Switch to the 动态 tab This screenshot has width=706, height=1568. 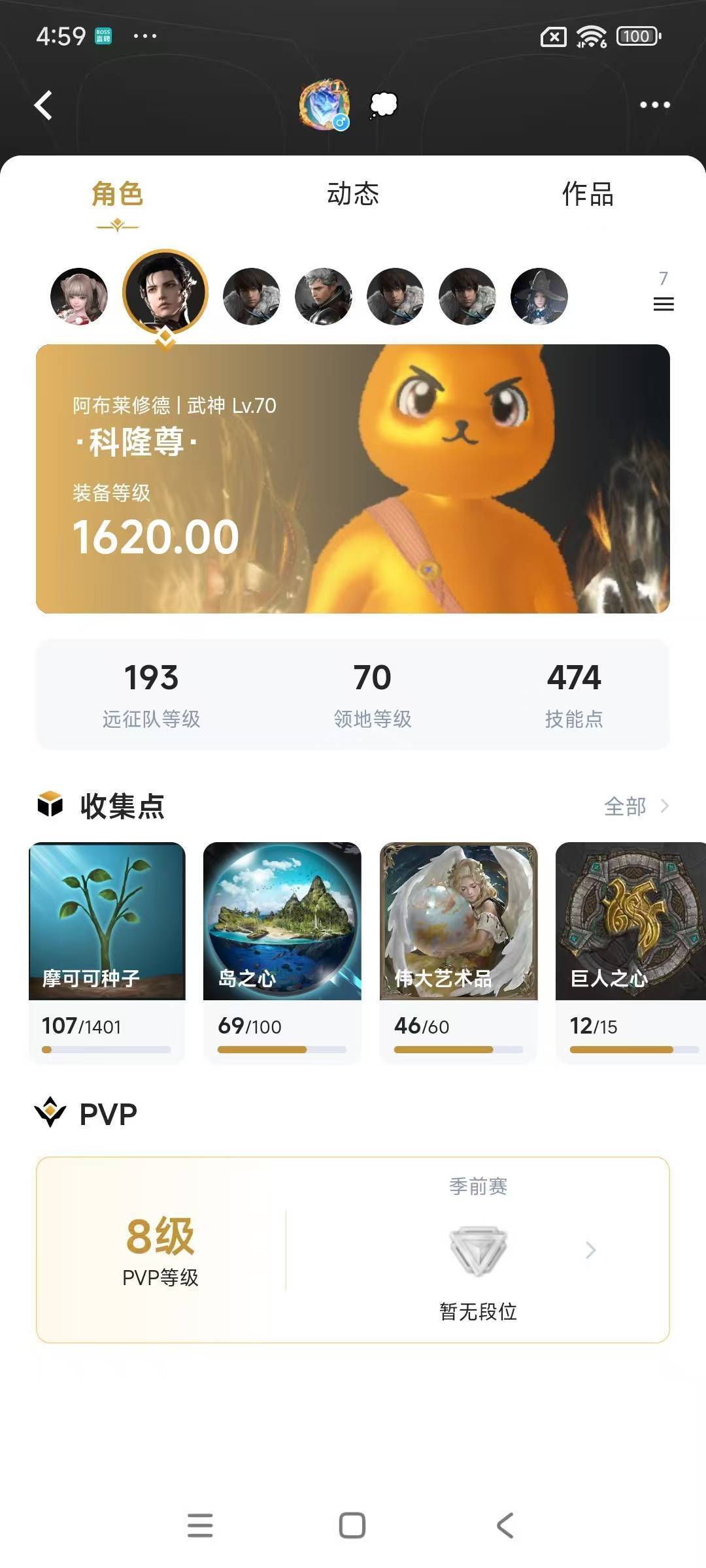point(352,194)
